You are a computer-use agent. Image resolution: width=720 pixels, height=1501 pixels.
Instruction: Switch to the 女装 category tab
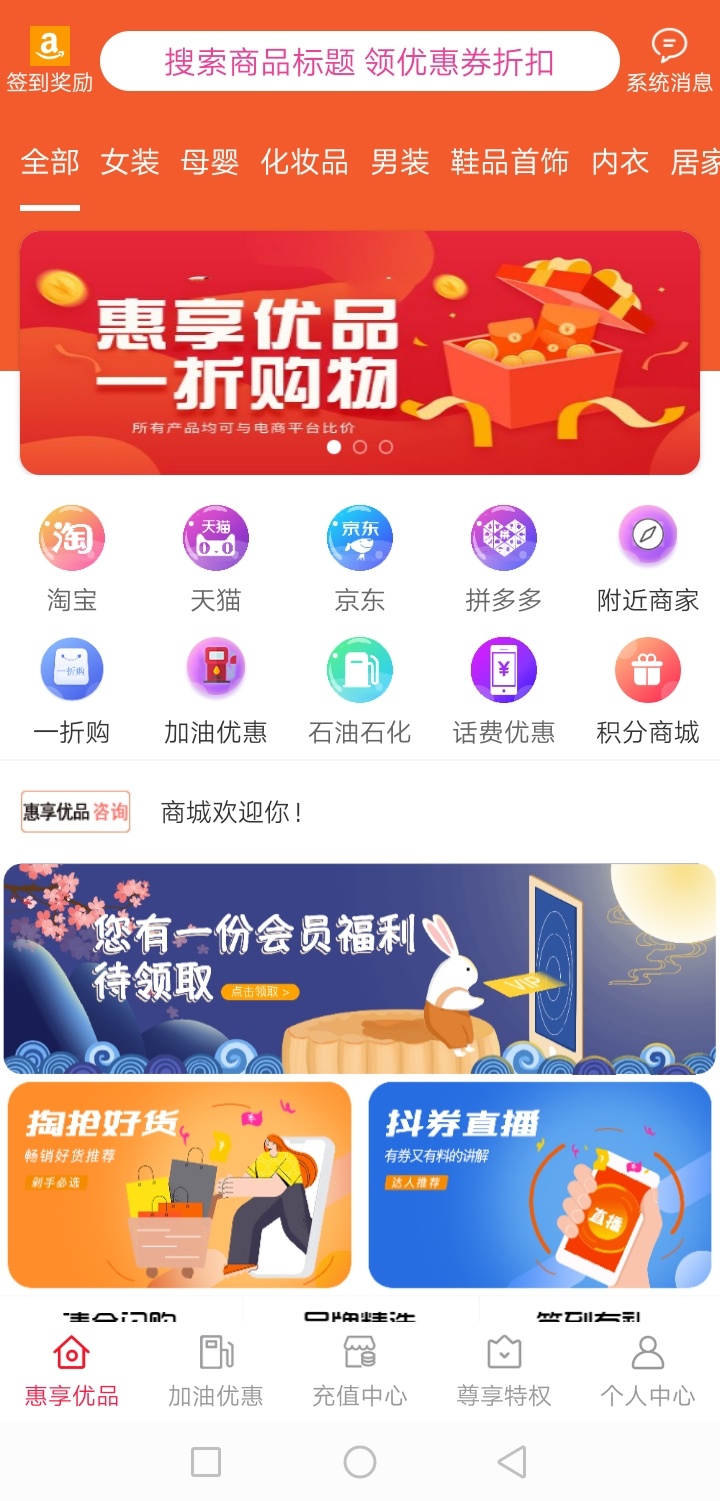(130, 162)
